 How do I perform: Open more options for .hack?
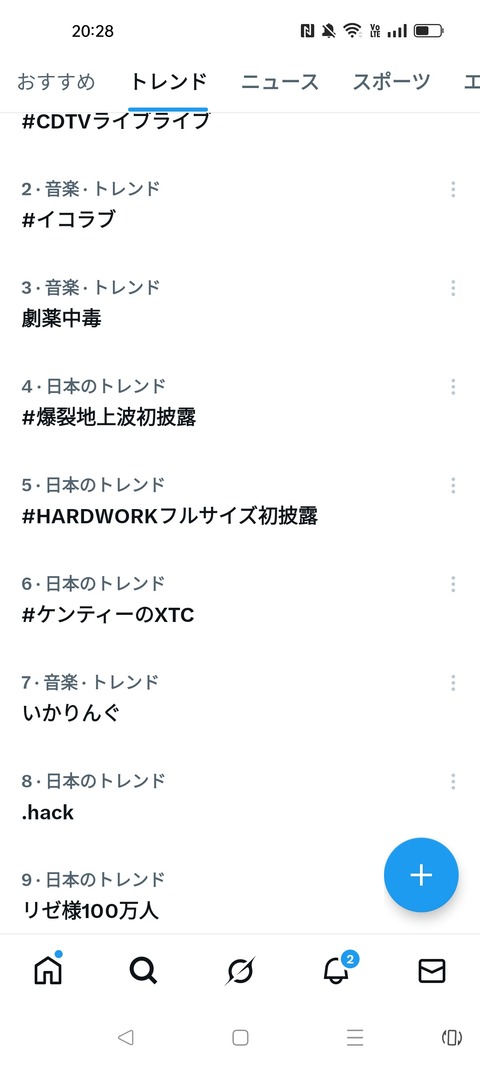click(x=453, y=782)
